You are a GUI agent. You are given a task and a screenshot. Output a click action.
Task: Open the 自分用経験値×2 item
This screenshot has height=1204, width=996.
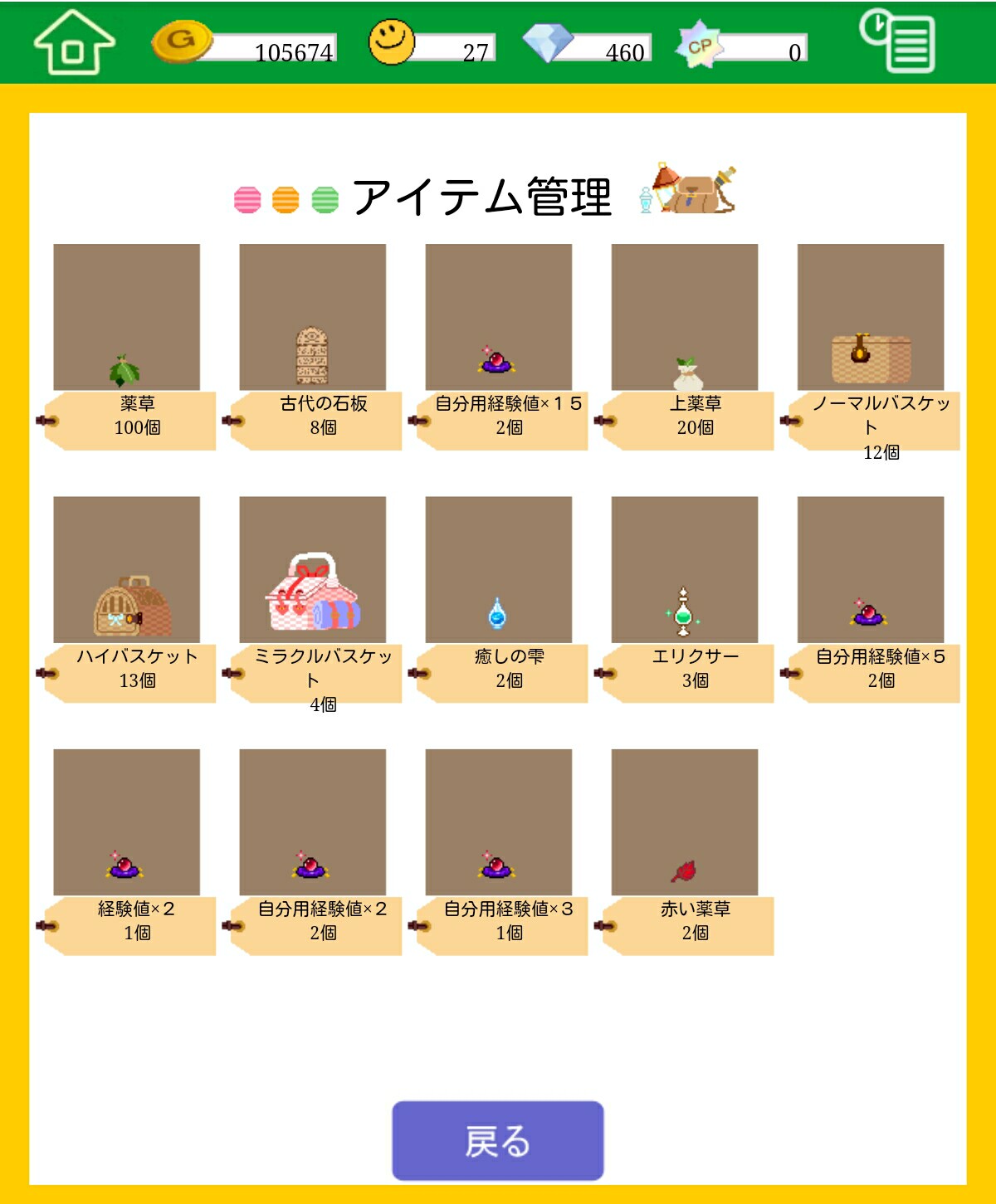tap(312, 822)
